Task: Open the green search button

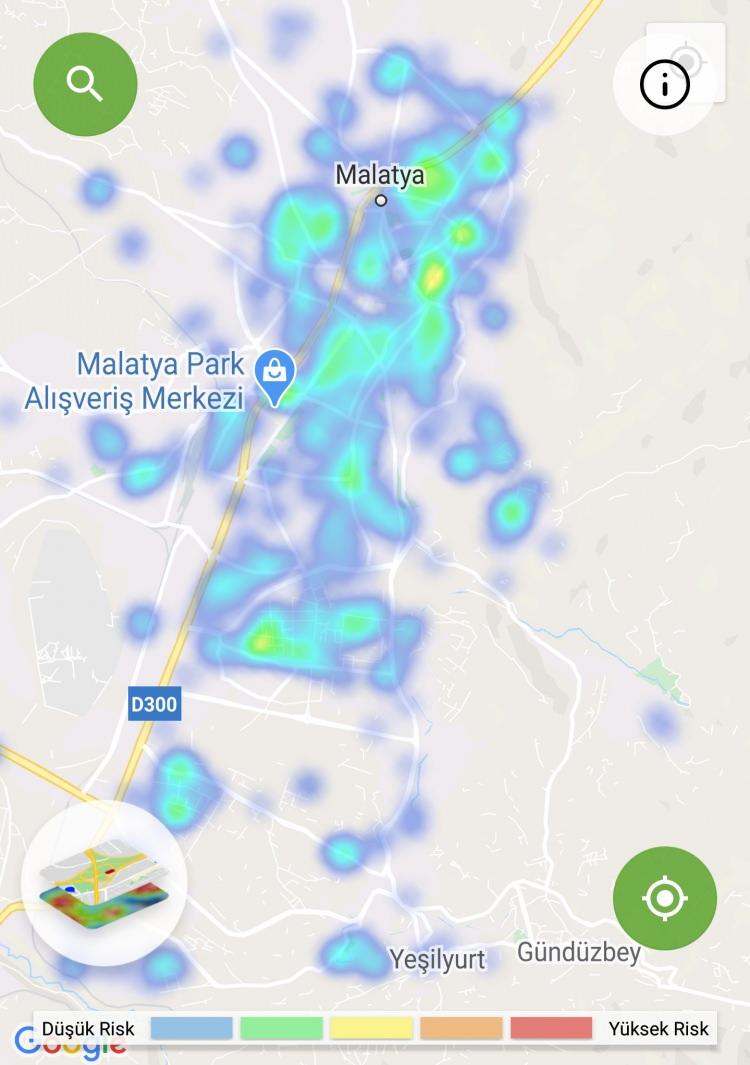Action: [x=85, y=85]
